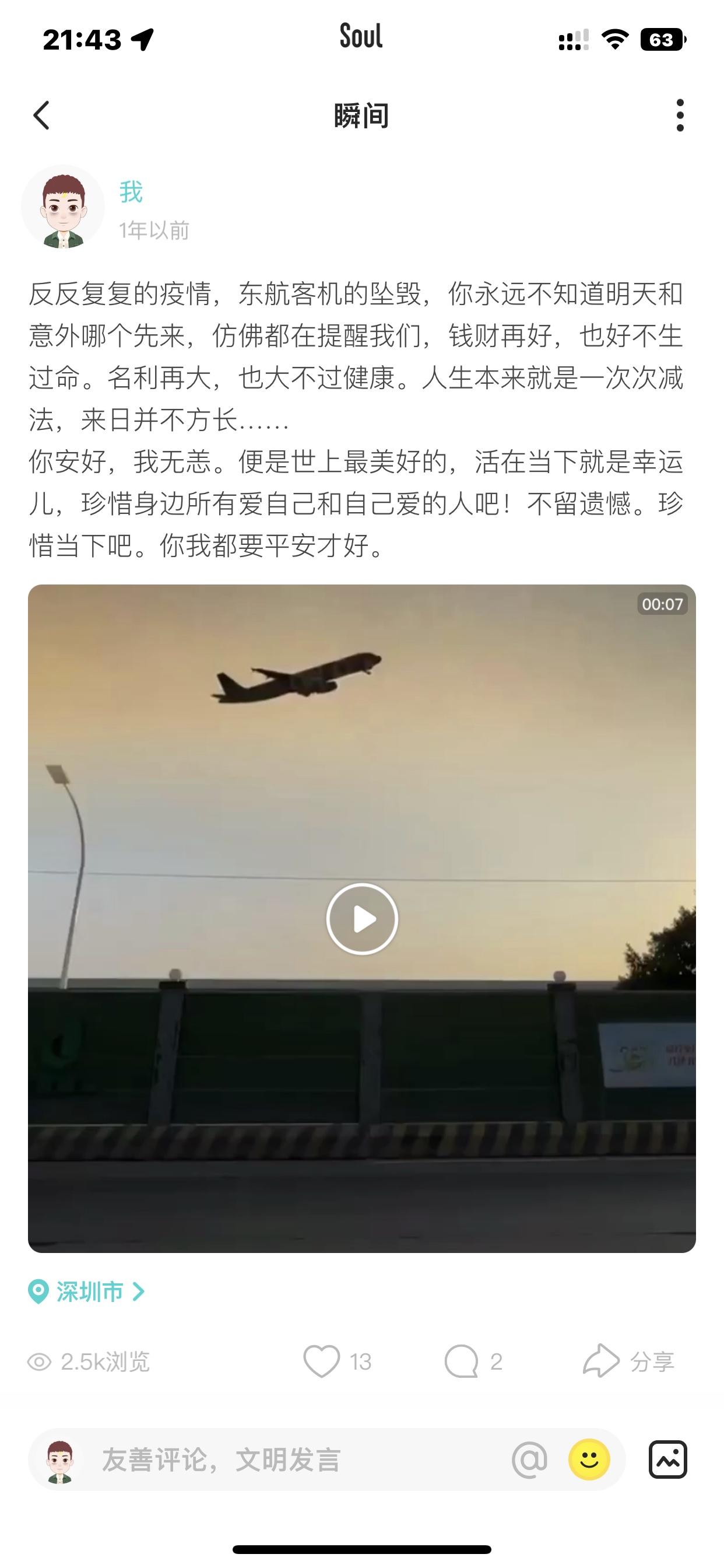The image size is (724, 1568).
Task: Go back using the top-left arrow
Action: (41, 115)
